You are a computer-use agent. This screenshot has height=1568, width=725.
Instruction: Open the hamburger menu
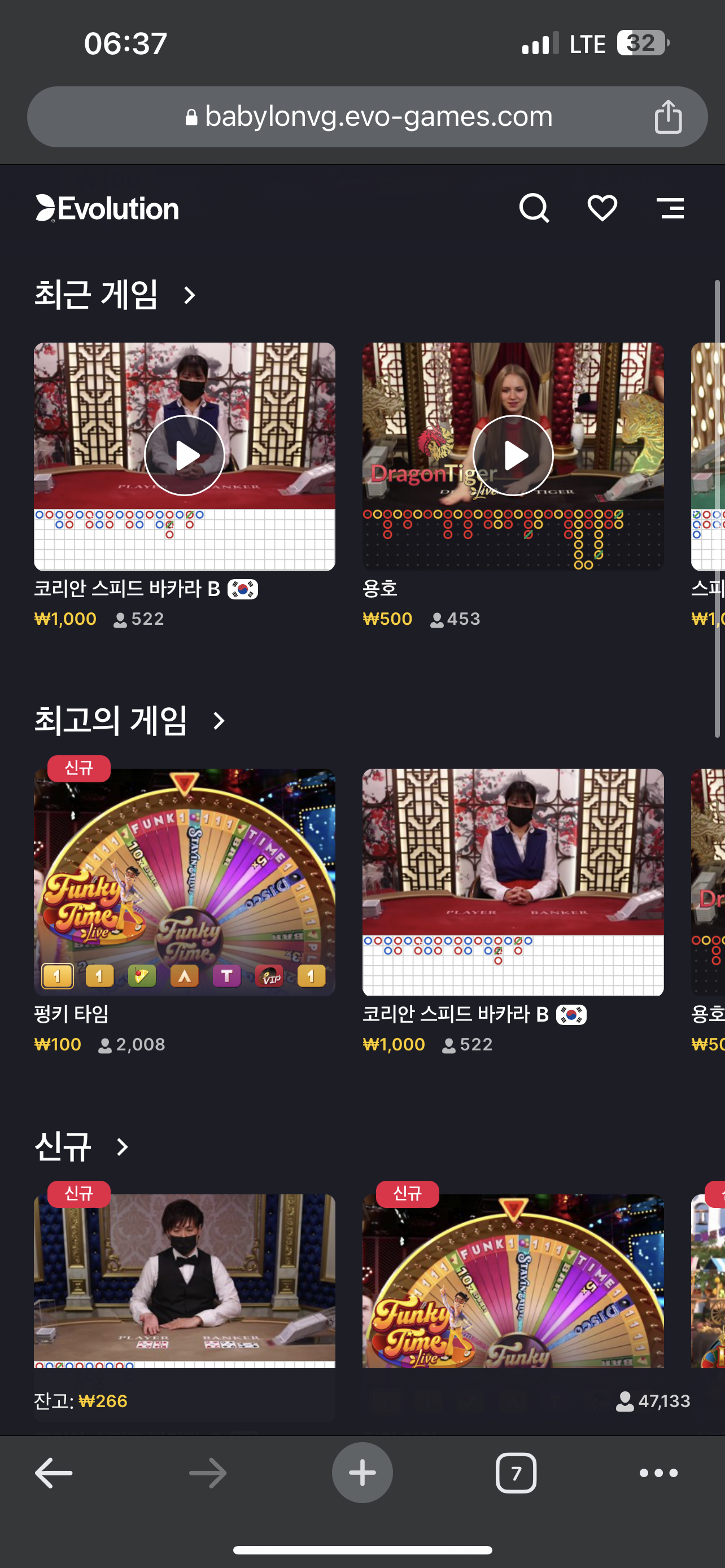670,208
